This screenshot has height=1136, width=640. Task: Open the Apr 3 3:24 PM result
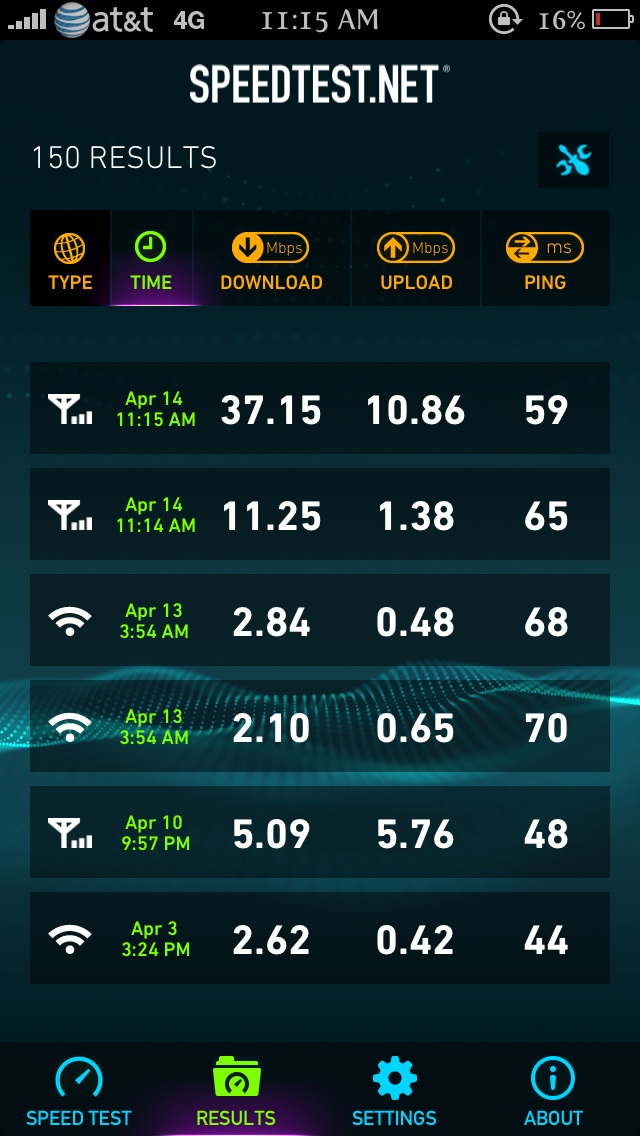click(320, 938)
